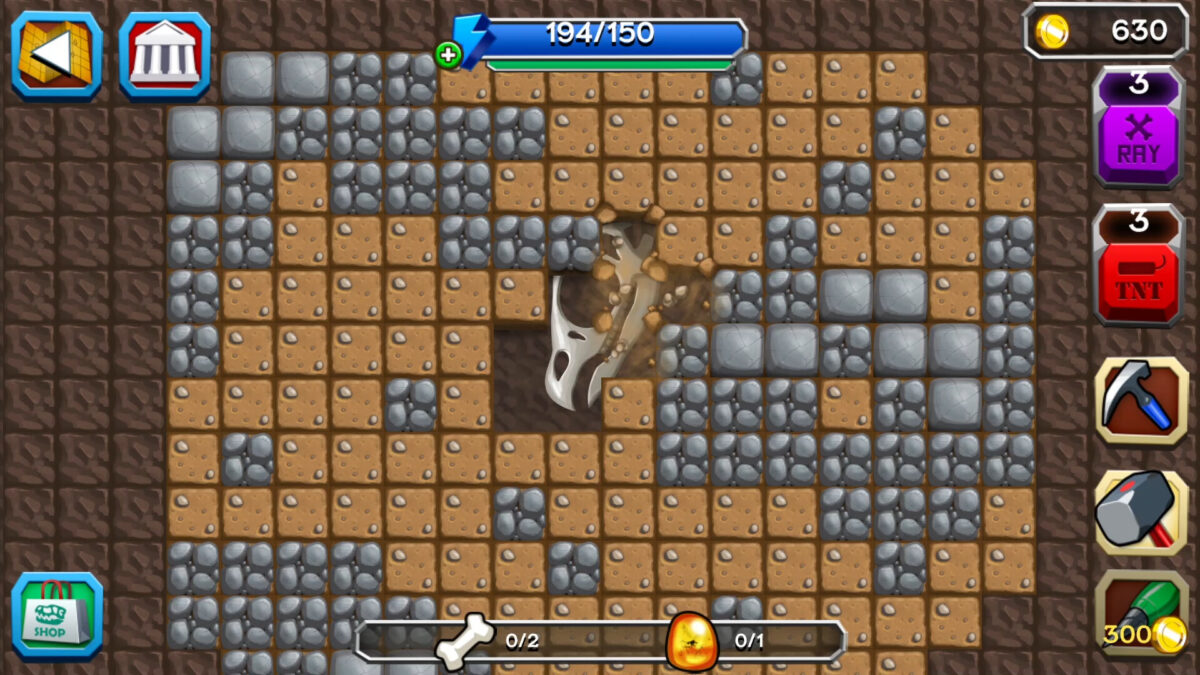Select the pickaxe tool

coord(1141,400)
